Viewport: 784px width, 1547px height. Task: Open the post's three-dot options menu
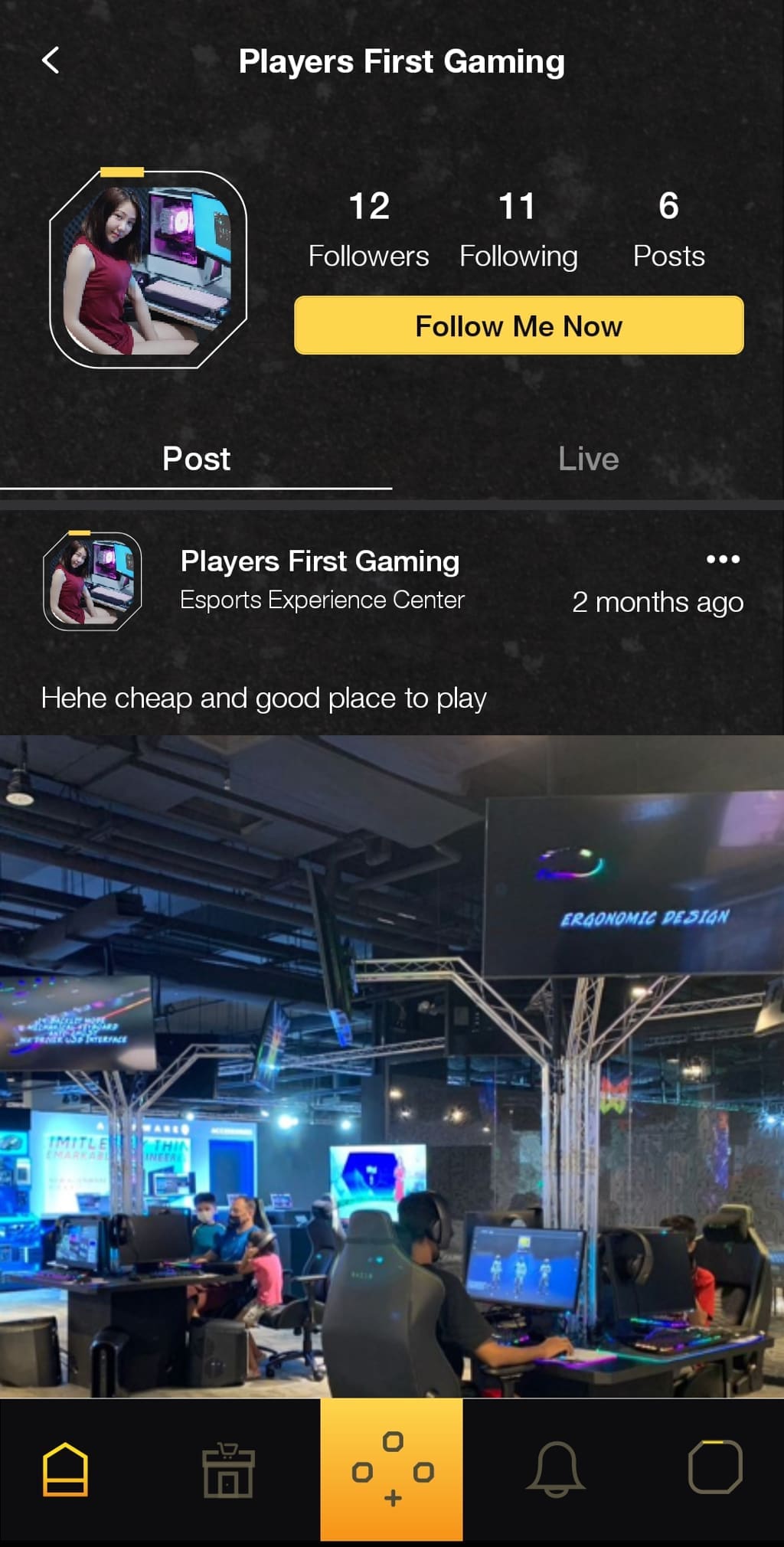click(x=723, y=560)
